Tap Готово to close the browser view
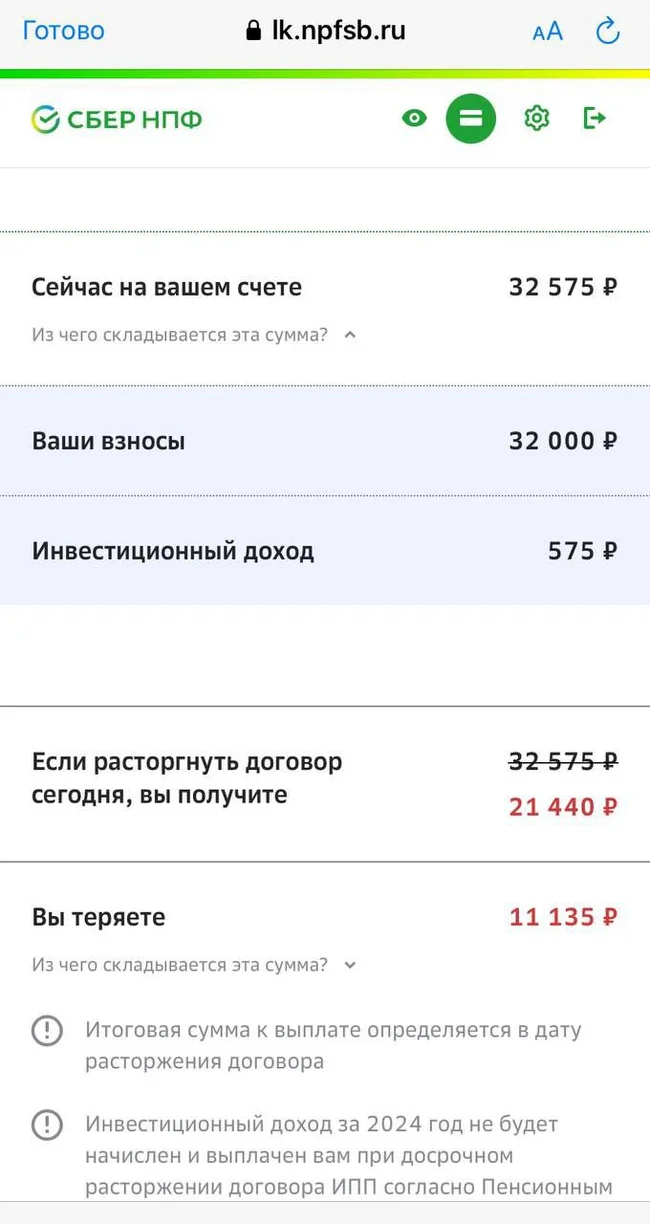 coord(63,31)
